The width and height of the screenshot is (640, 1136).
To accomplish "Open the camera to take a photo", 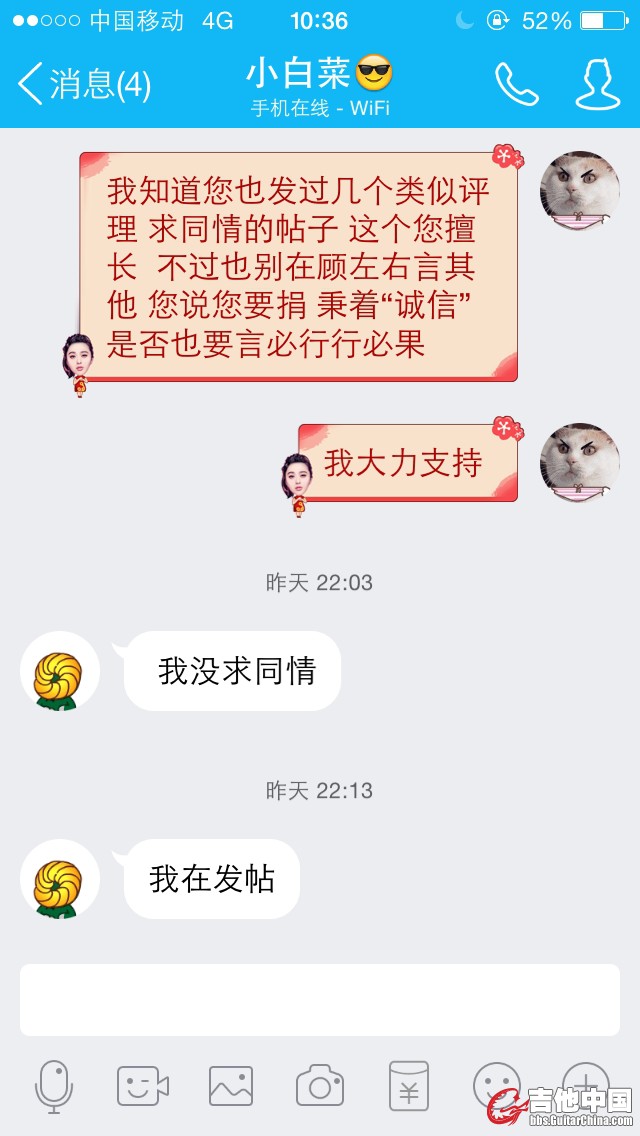I will point(320,1086).
